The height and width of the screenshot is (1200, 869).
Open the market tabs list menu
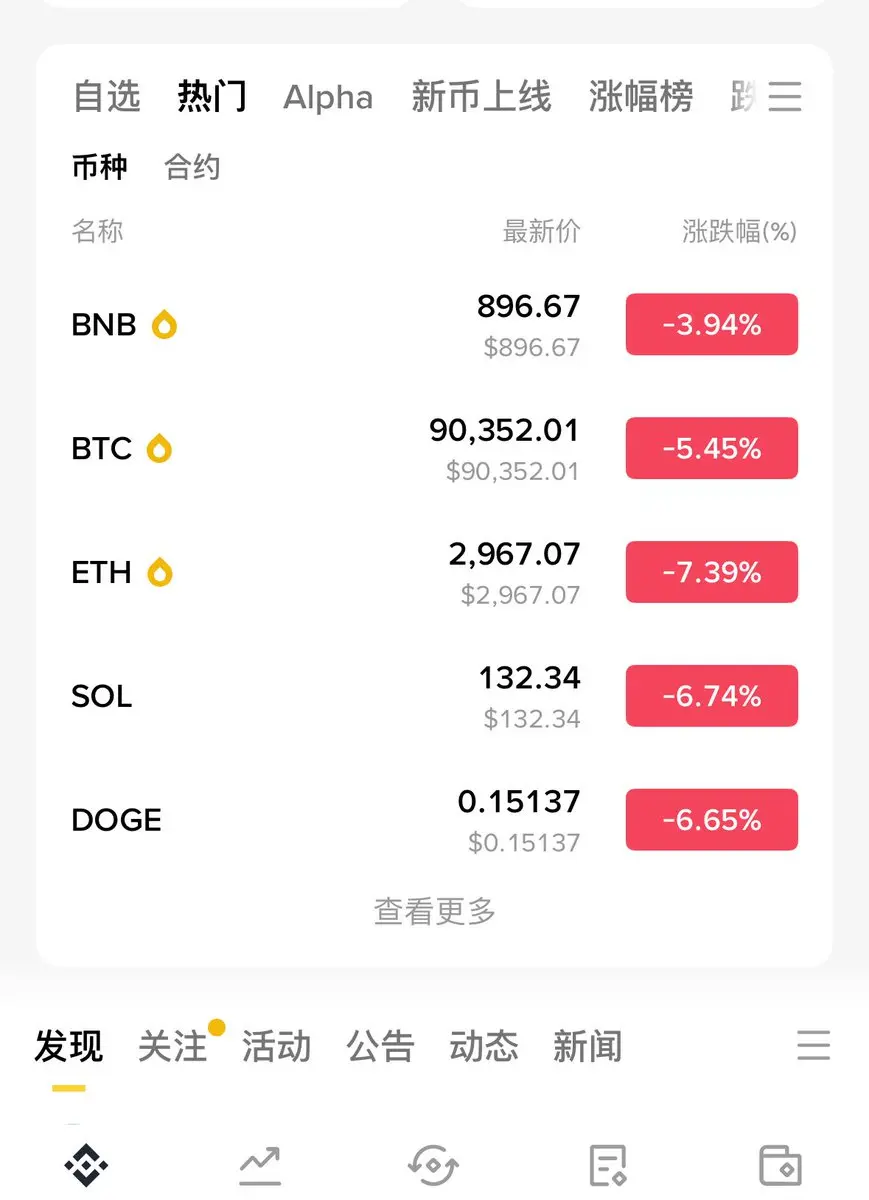pyautogui.click(x=786, y=97)
